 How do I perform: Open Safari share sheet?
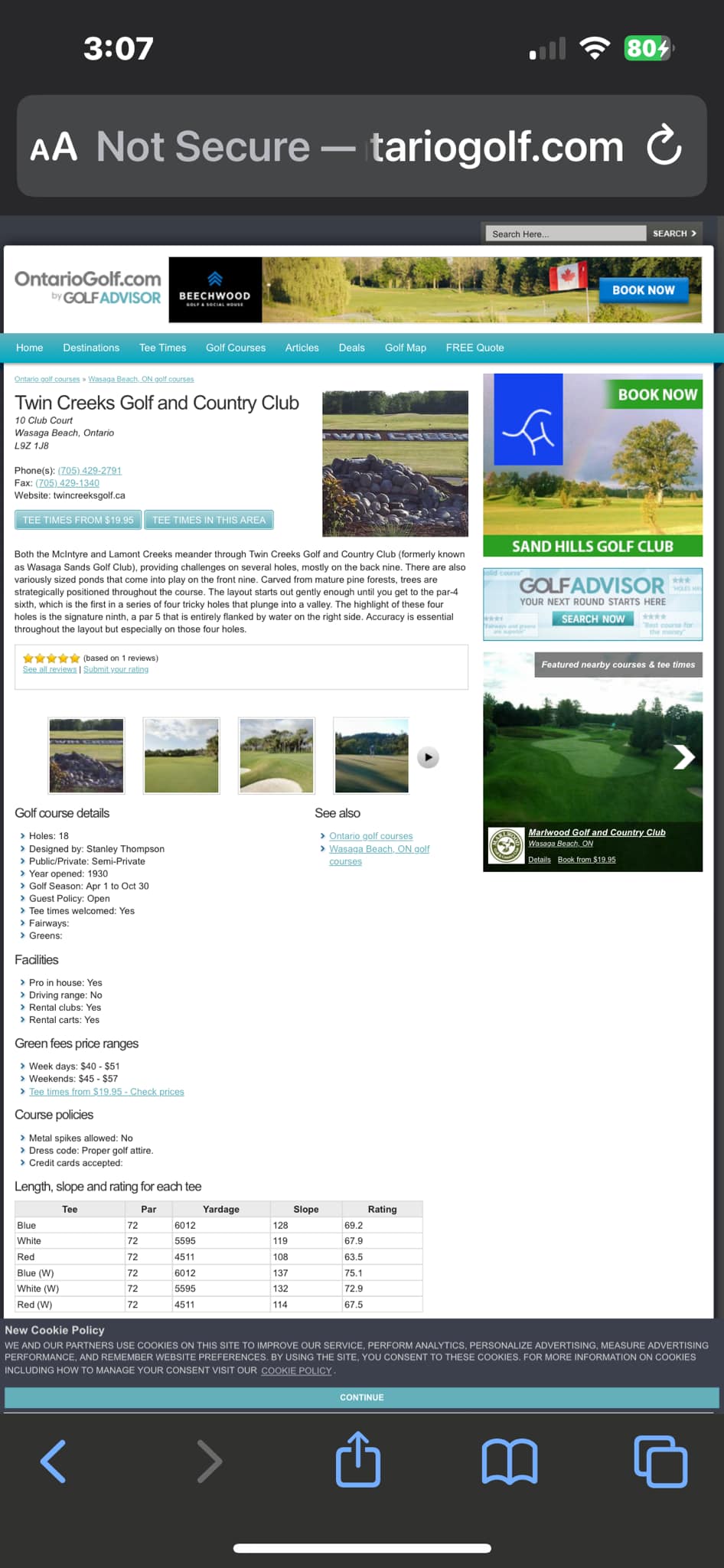(358, 1460)
